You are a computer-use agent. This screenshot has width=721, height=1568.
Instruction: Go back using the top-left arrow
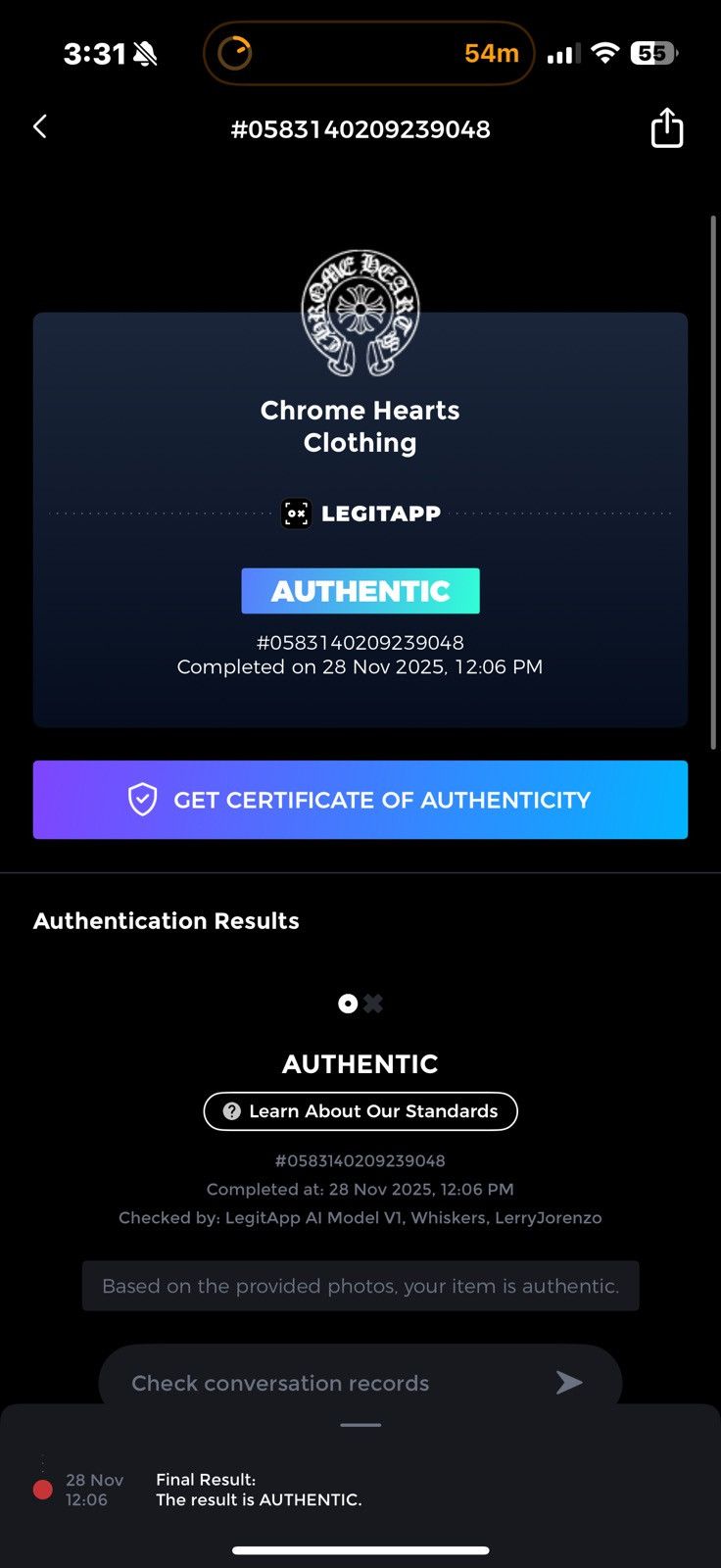40,126
